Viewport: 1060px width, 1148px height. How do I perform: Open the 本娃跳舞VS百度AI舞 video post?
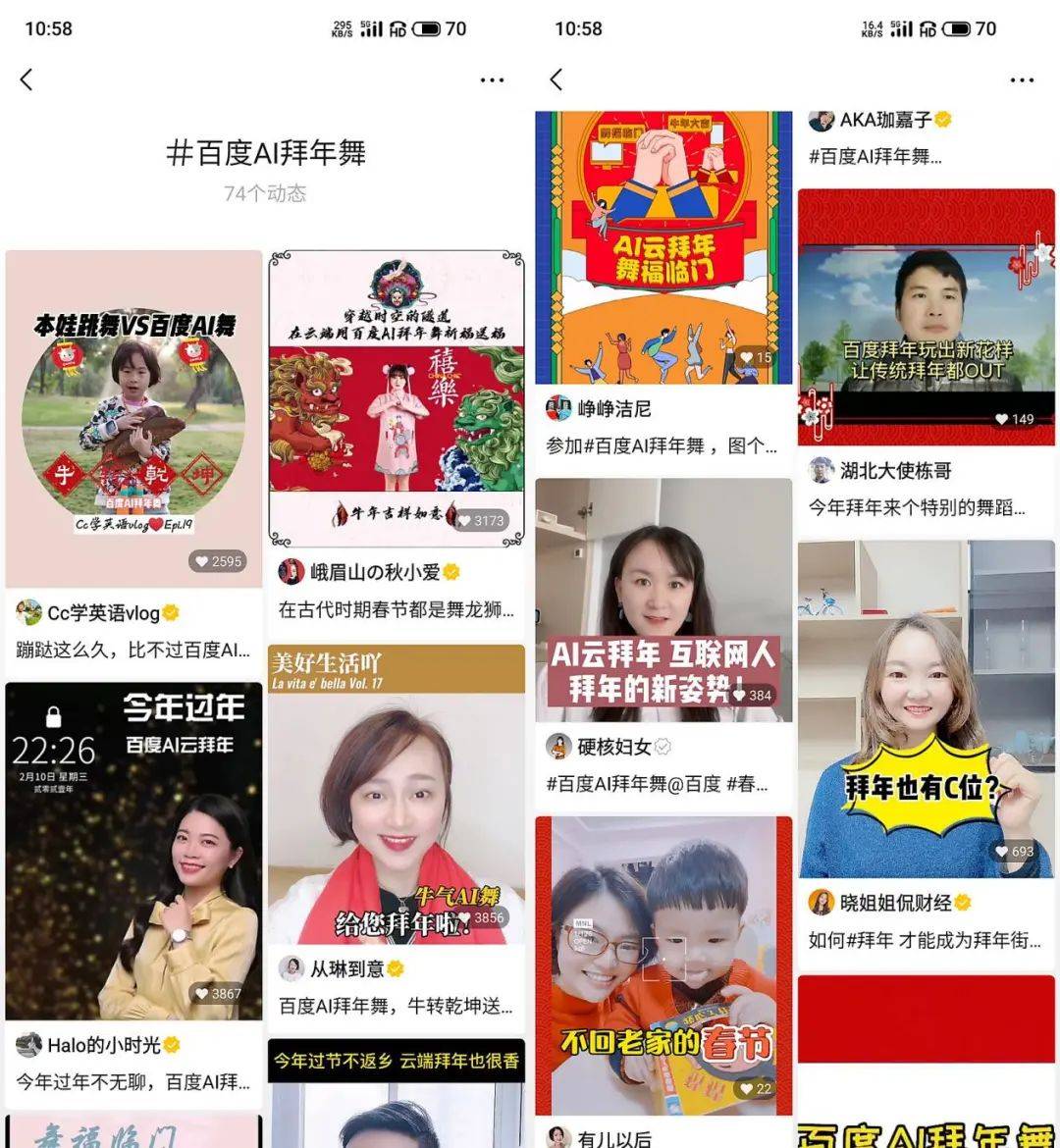133,419
